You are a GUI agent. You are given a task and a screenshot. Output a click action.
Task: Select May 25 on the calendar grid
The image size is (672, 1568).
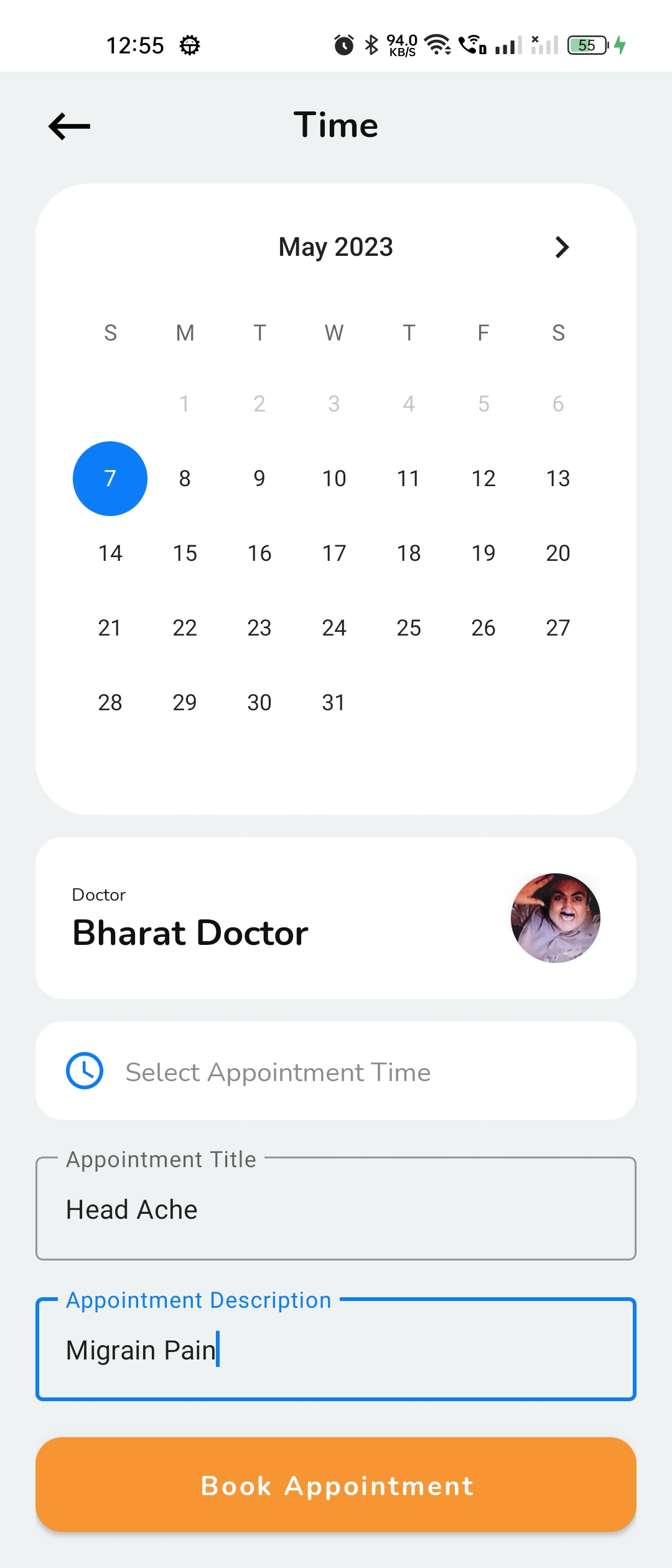tap(409, 627)
